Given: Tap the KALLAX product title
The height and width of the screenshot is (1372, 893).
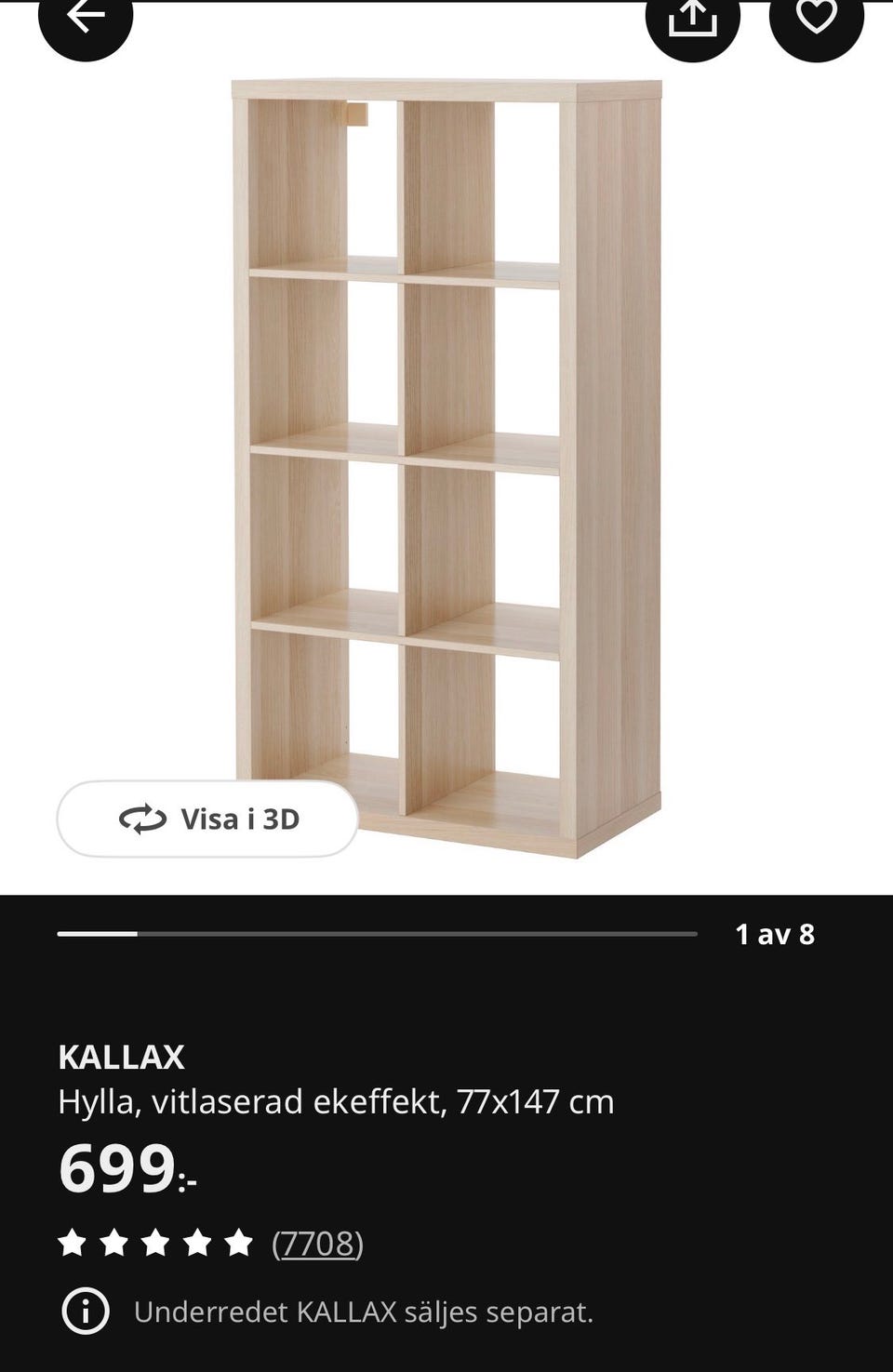Looking at the screenshot, I should point(122,1057).
